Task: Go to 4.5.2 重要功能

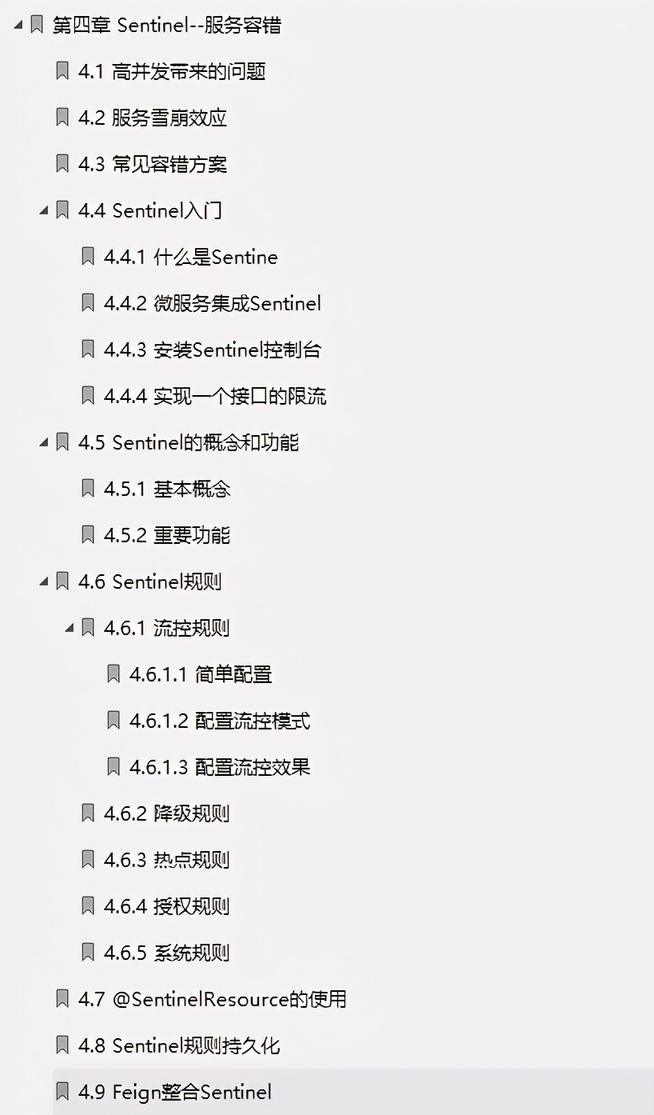Action: (x=167, y=535)
